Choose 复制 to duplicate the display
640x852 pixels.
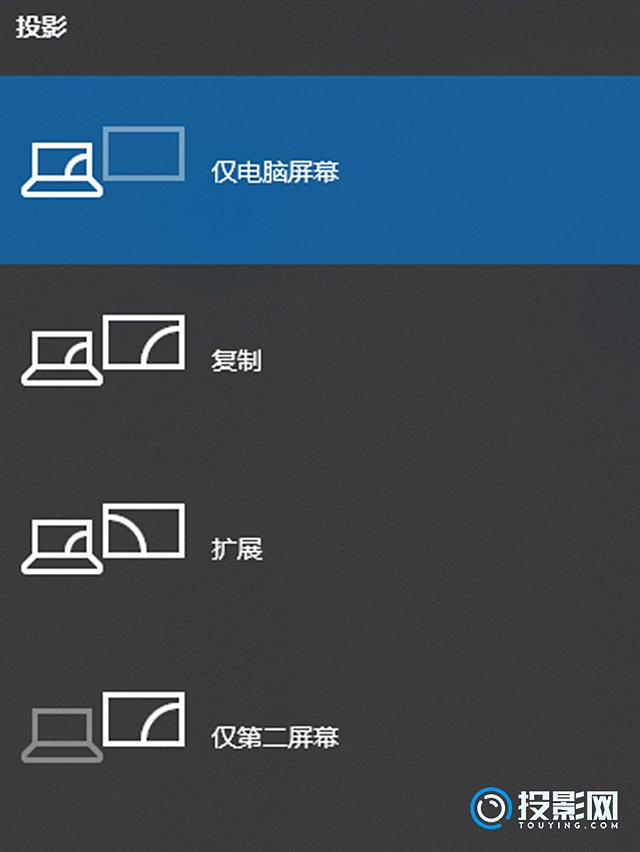click(x=237, y=360)
